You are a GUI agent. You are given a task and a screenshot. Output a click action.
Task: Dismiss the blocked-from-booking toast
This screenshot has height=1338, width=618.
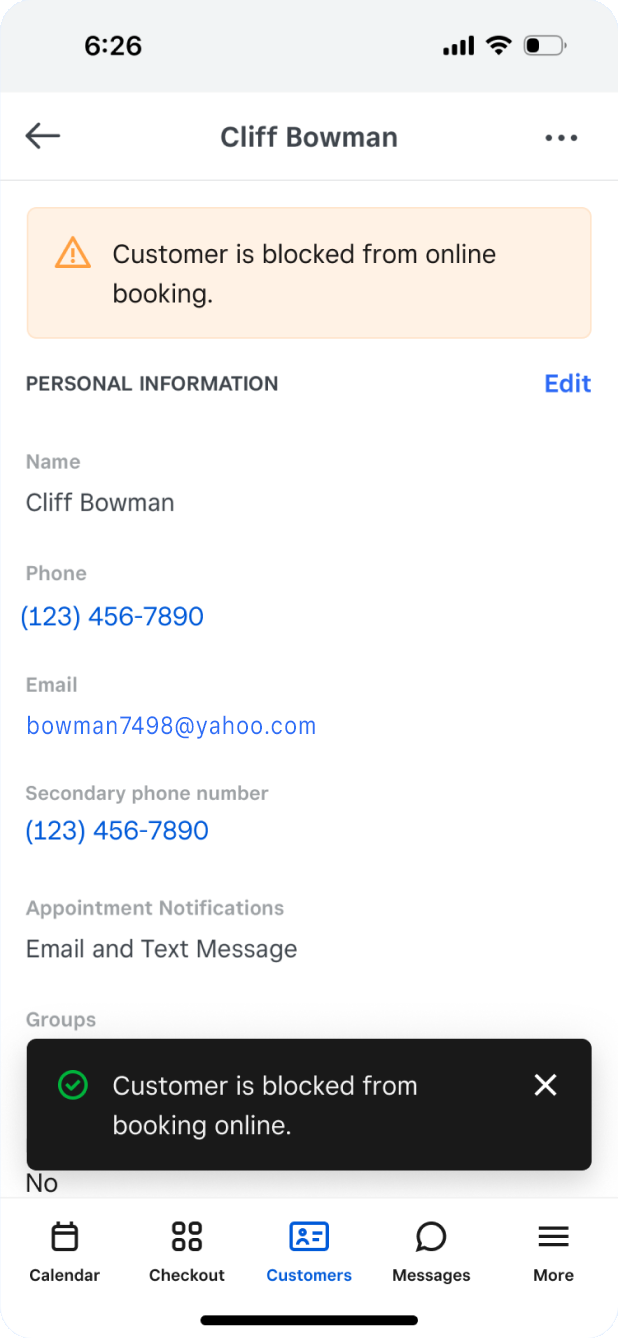click(545, 1085)
